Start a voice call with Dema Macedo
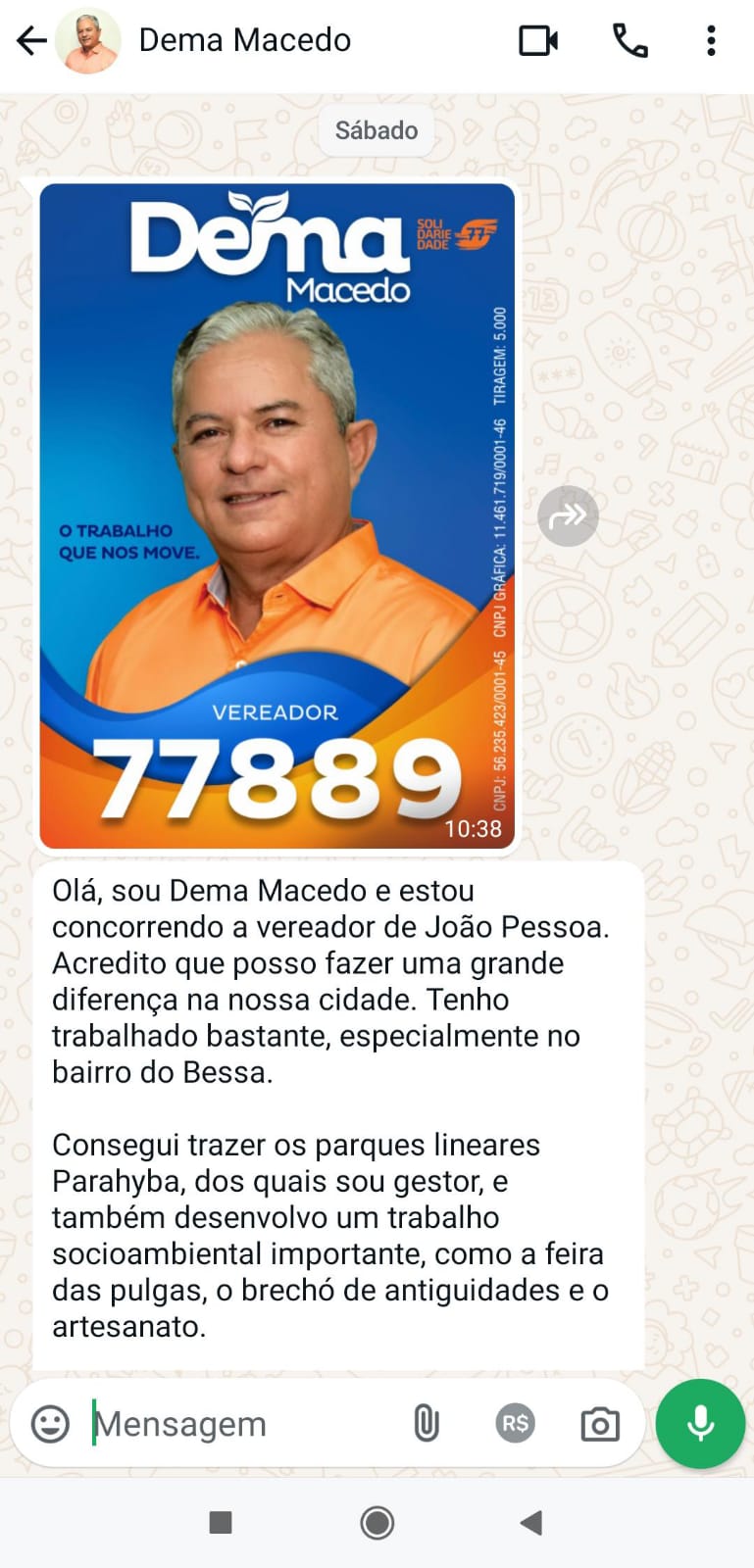The image size is (754, 1568). coord(629,41)
